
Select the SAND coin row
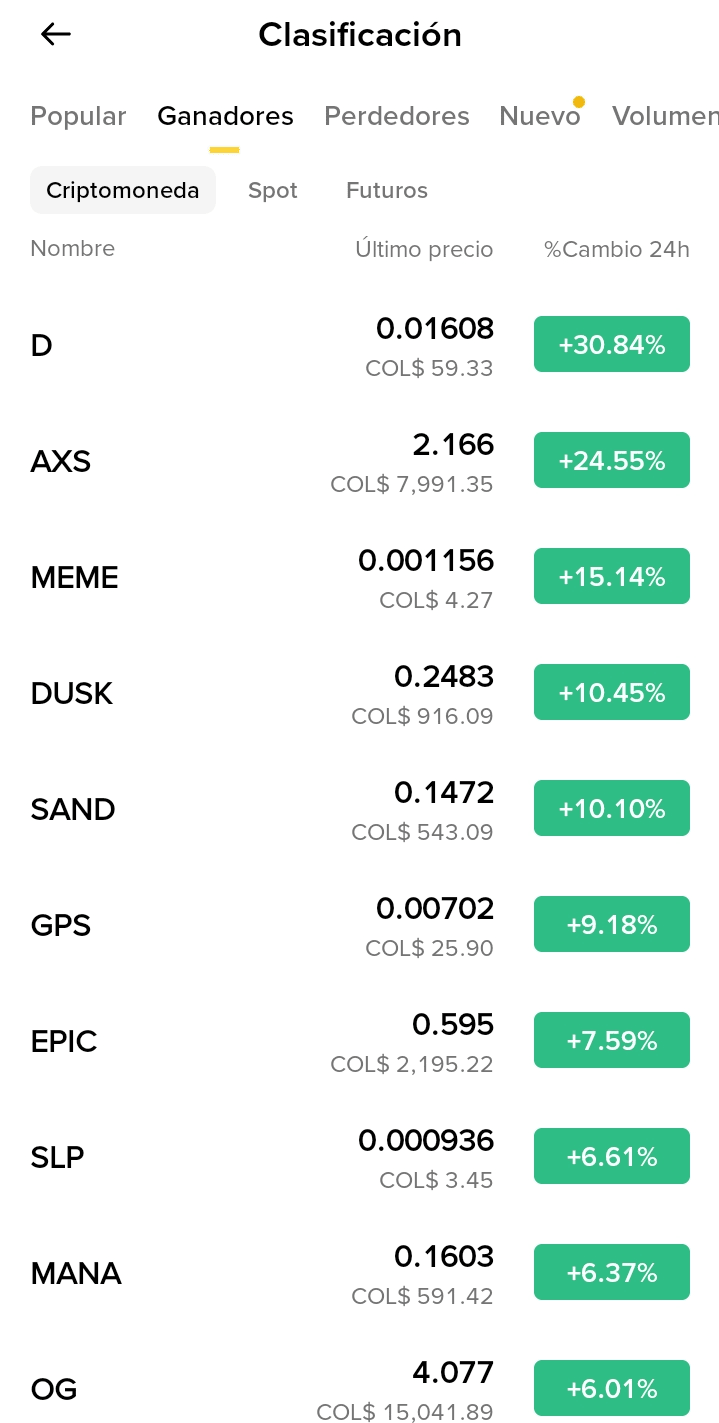(73, 809)
